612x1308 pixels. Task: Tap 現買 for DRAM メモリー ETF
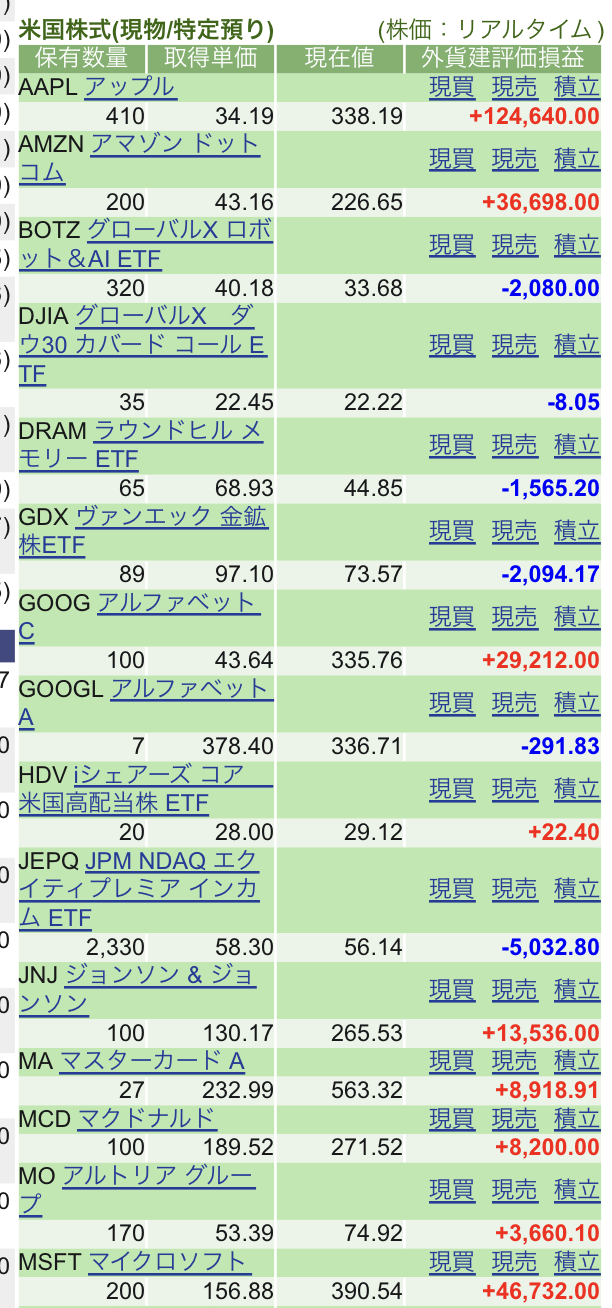click(452, 445)
